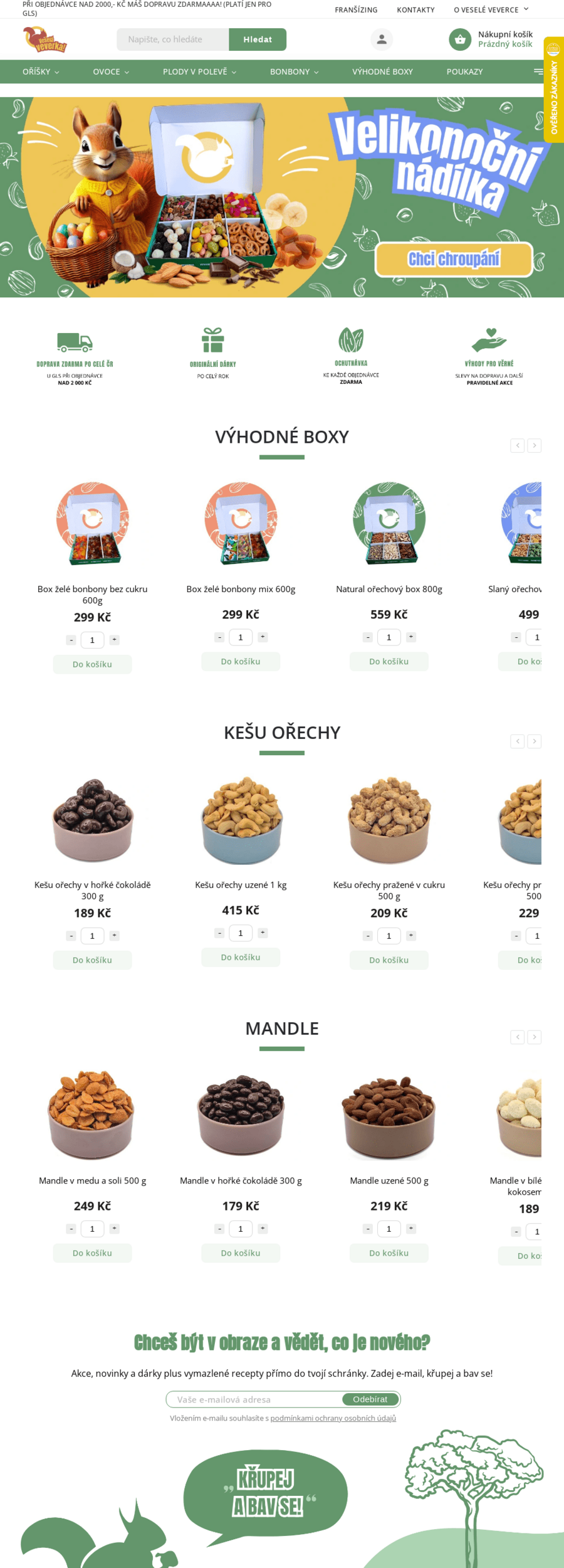564x1568 pixels.
Task: Open the hamburger menu icon
Action: [538, 72]
